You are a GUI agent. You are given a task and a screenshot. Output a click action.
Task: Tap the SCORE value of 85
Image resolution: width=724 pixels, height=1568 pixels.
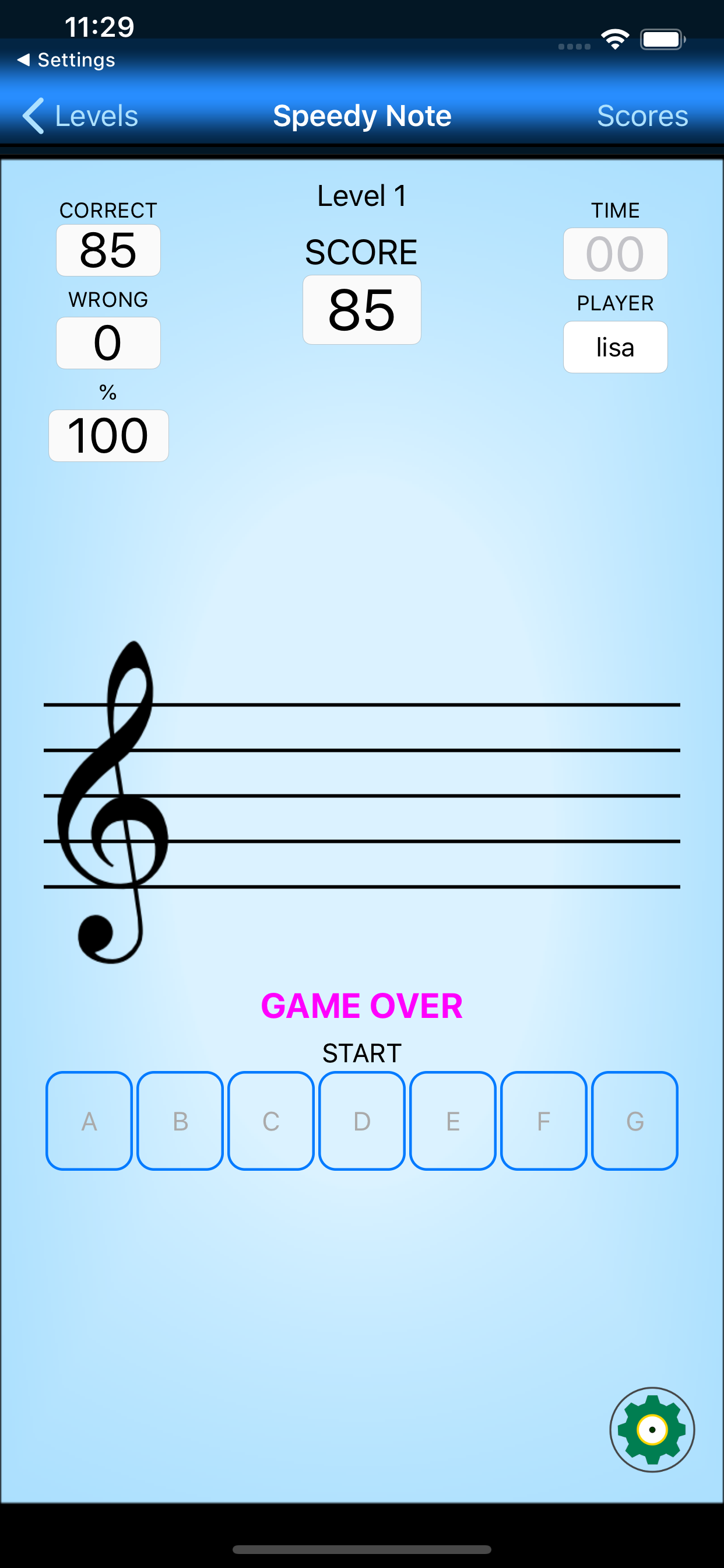click(361, 310)
